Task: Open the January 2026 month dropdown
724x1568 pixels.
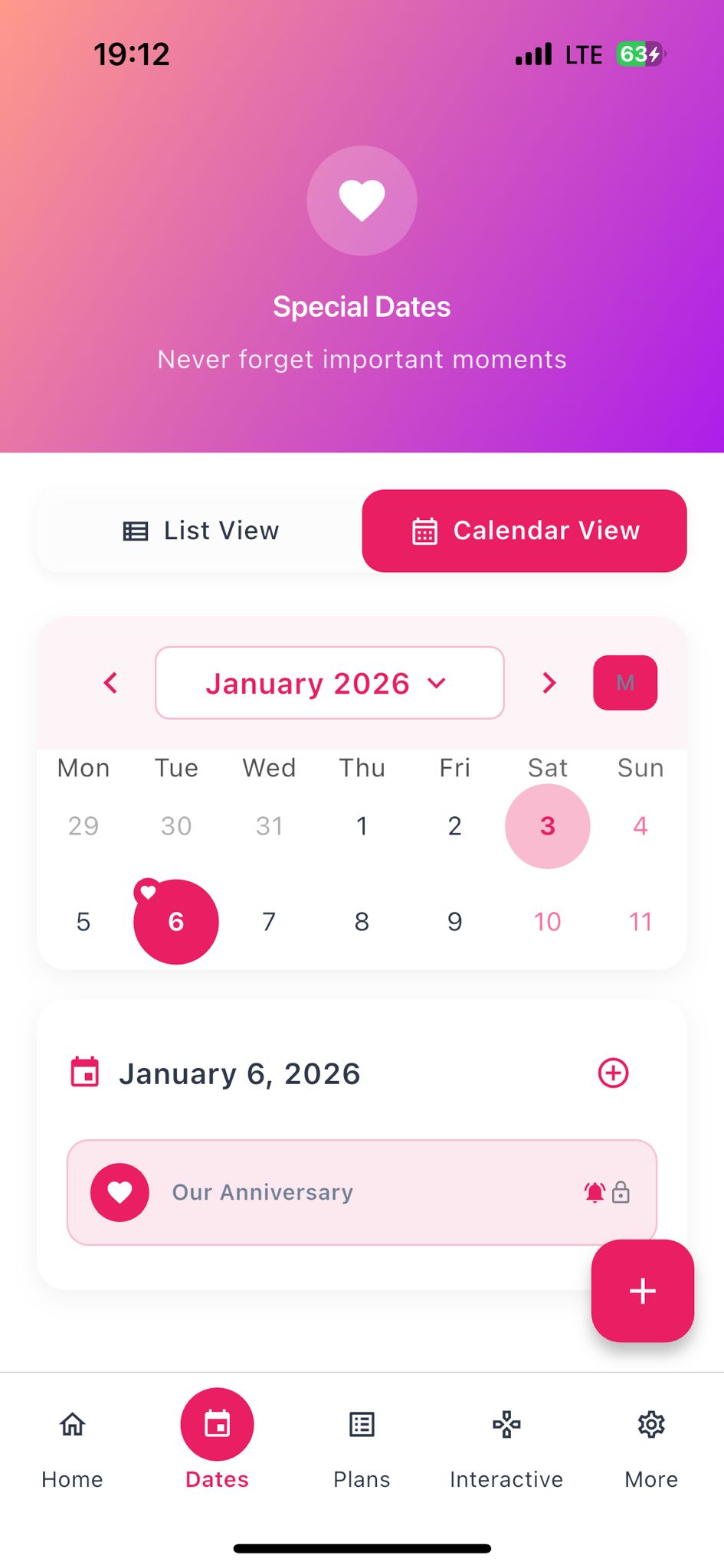Action: pos(328,683)
